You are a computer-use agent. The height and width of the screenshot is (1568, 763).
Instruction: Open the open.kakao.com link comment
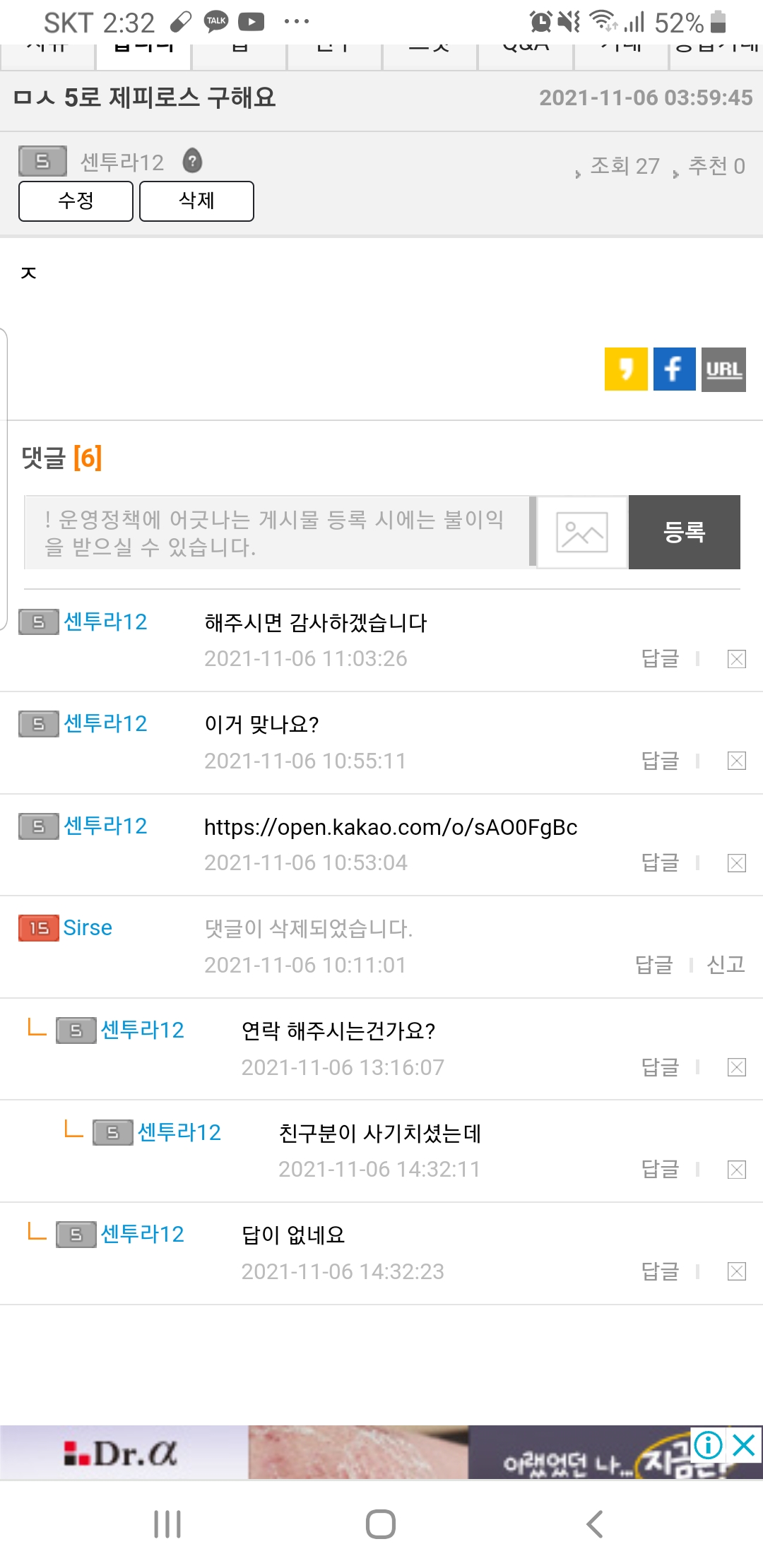click(x=391, y=827)
